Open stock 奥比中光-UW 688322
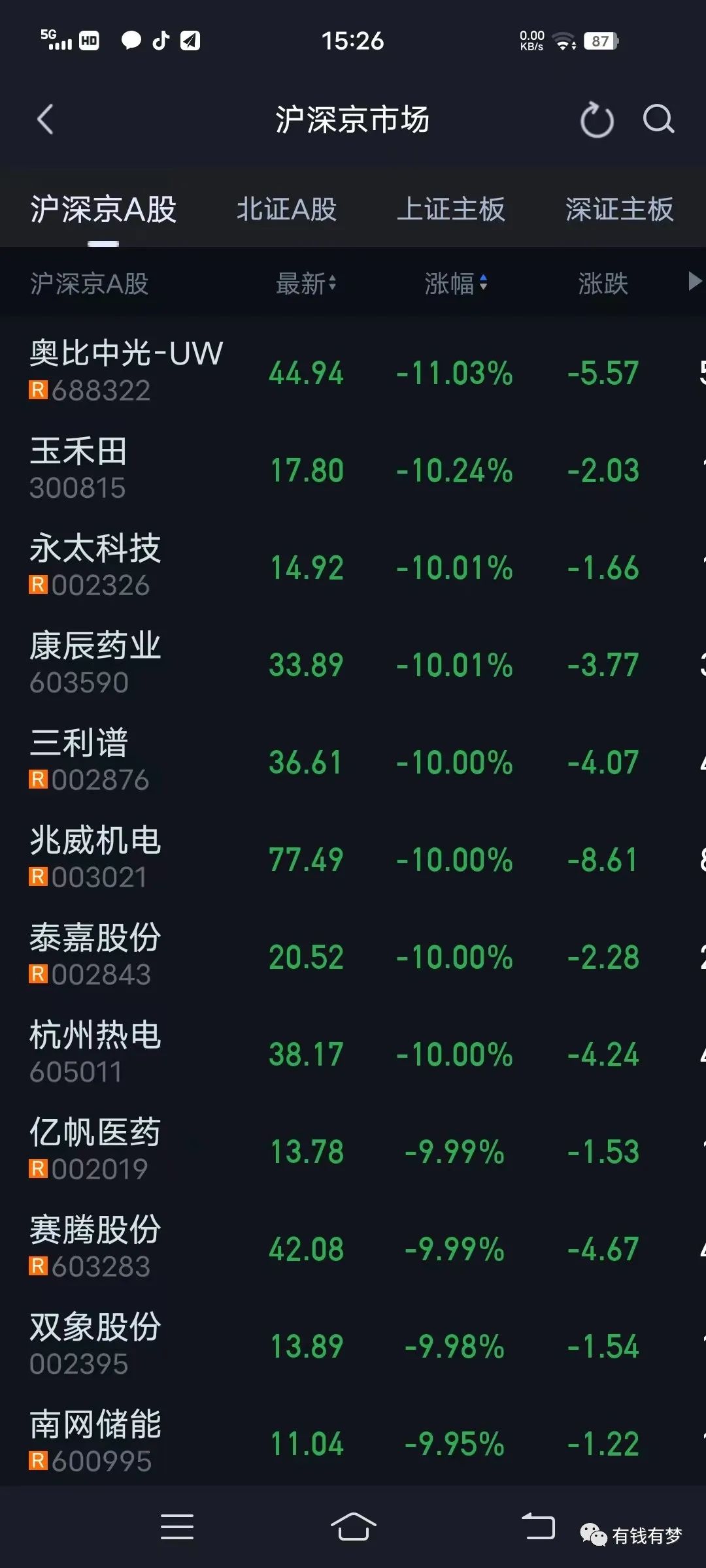 click(x=353, y=372)
